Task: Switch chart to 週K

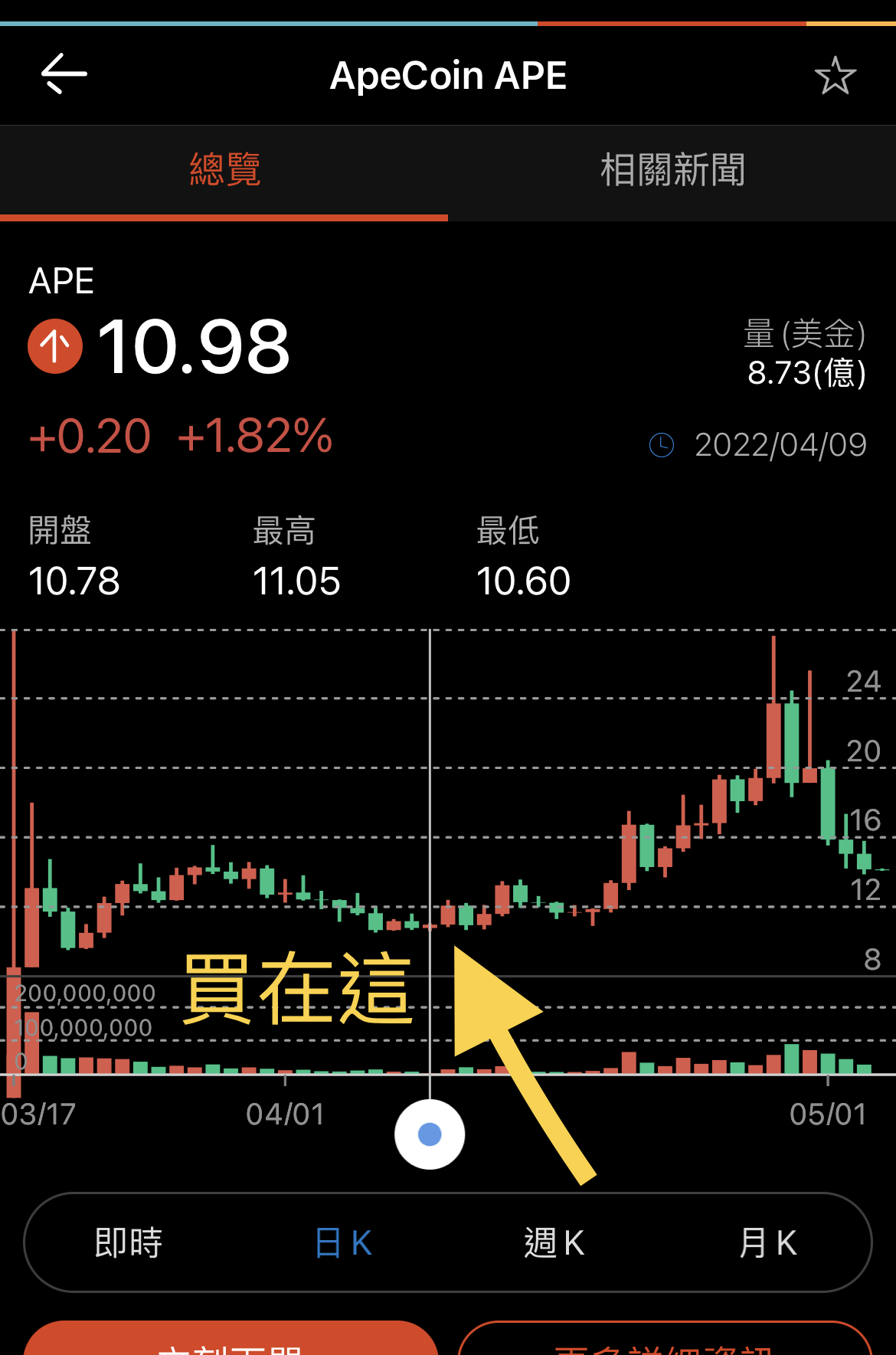Action: point(554,1242)
